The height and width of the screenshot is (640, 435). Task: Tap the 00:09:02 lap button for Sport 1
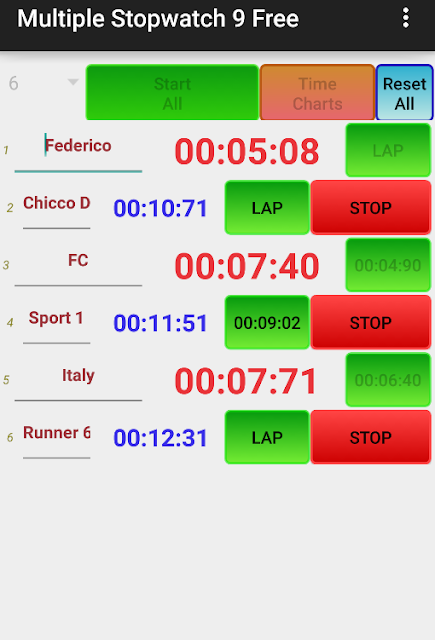267,322
